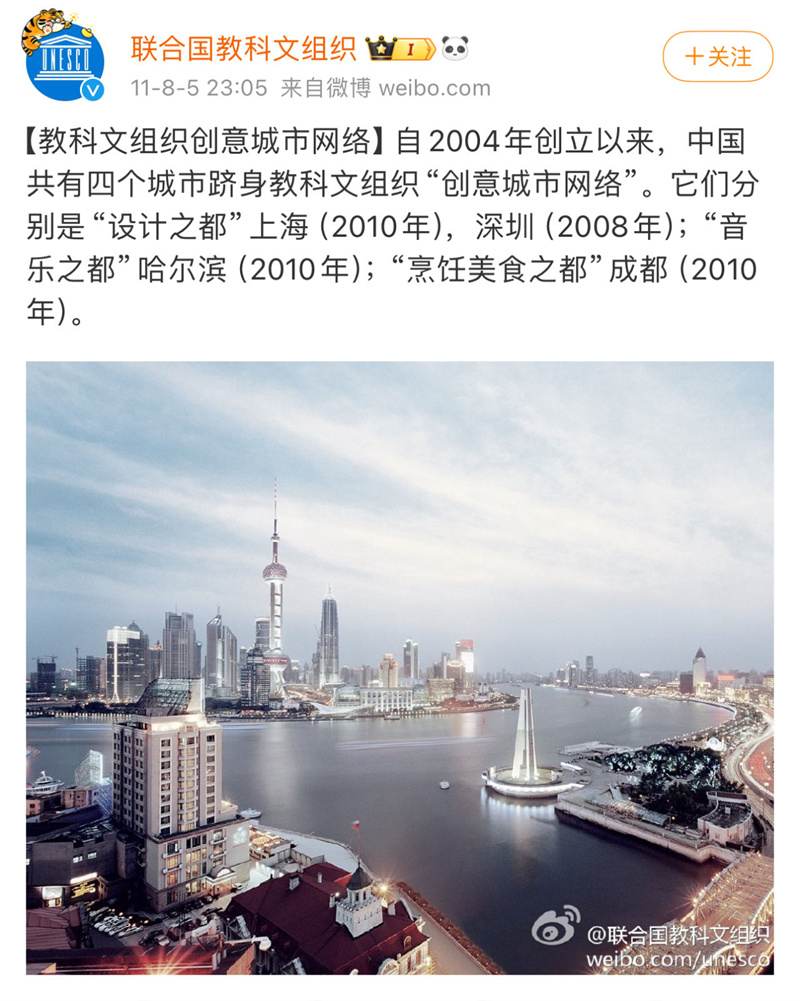Open the 联合国教科文组织 account name
The image size is (800, 1001).
pos(243,47)
